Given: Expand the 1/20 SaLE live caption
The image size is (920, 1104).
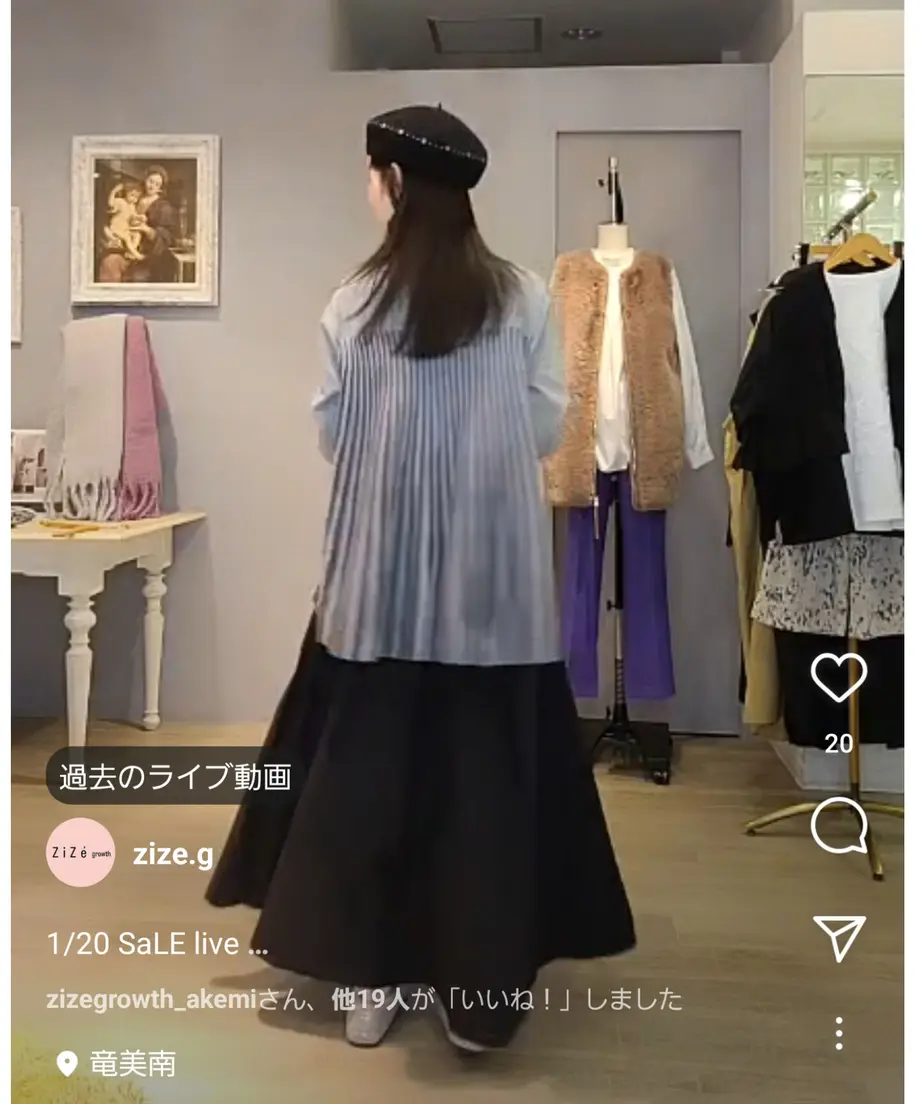Looking at the screenshot, I should [158, 944].
